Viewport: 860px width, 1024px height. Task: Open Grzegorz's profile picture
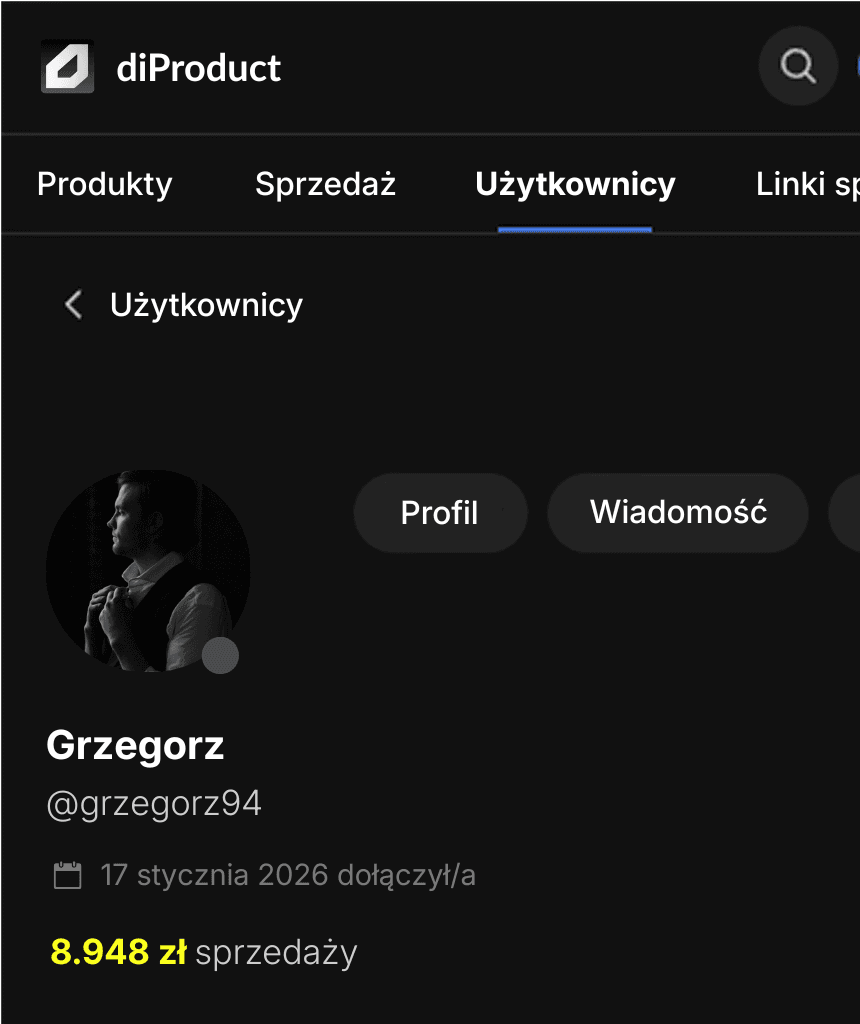(147, 571)
